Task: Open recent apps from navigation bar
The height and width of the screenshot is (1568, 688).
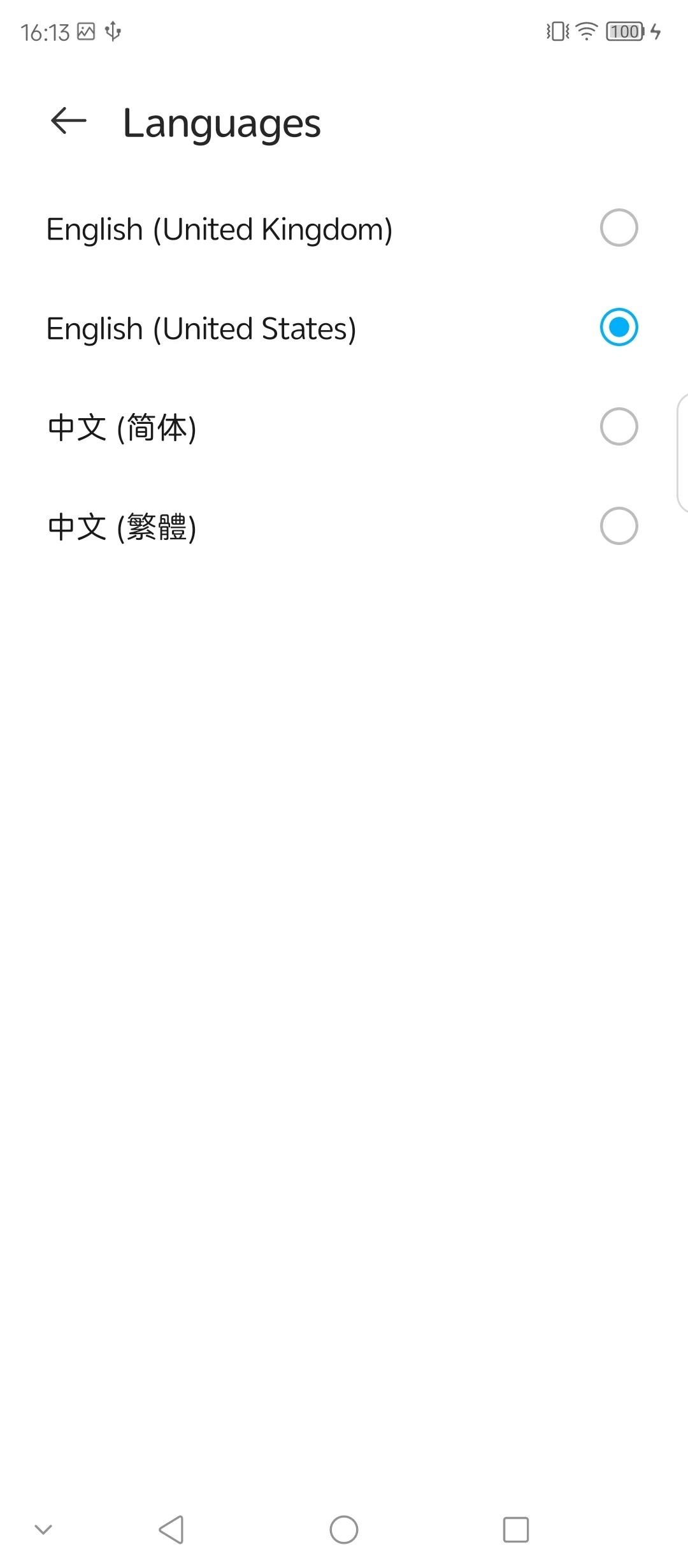Action: coord(516,1529)
